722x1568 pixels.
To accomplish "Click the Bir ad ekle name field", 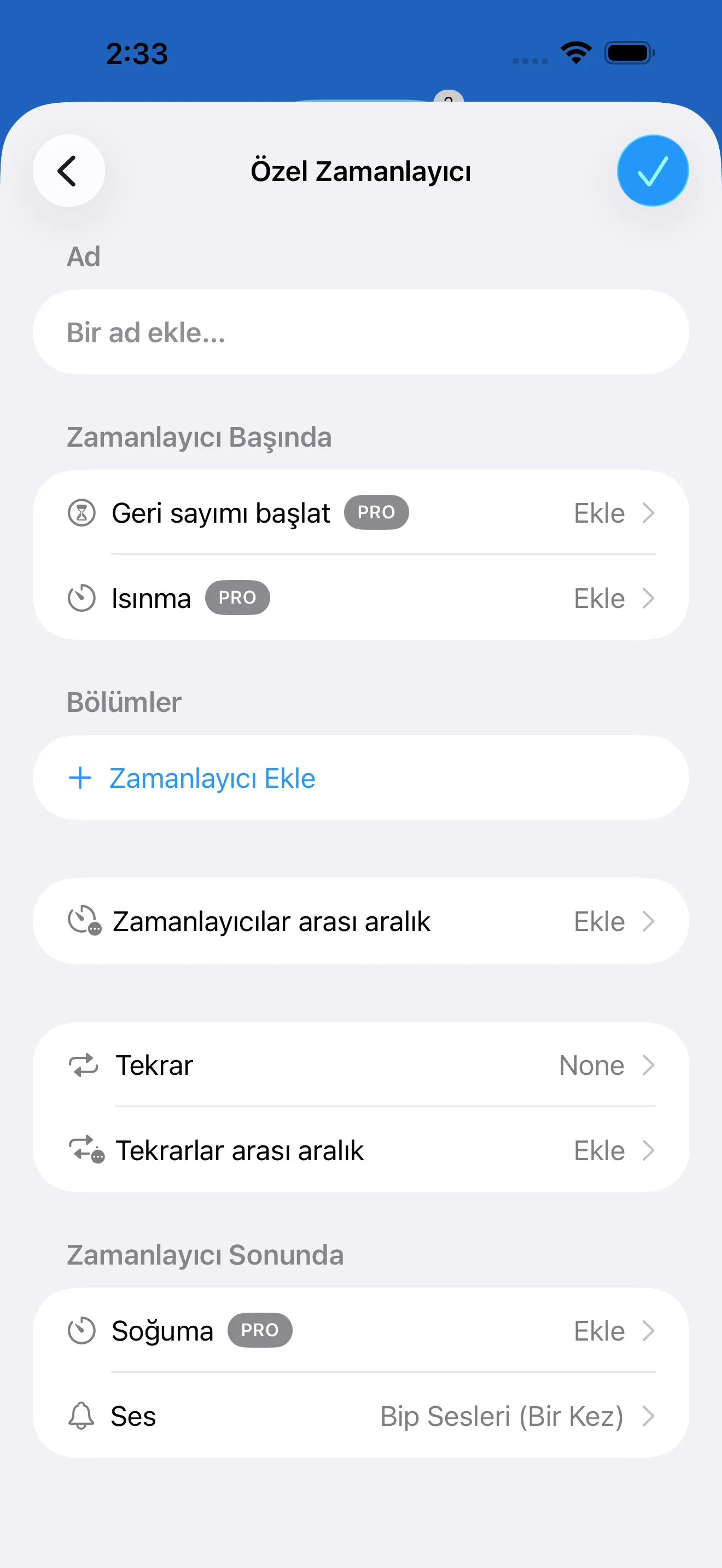I will pos(362,332).
